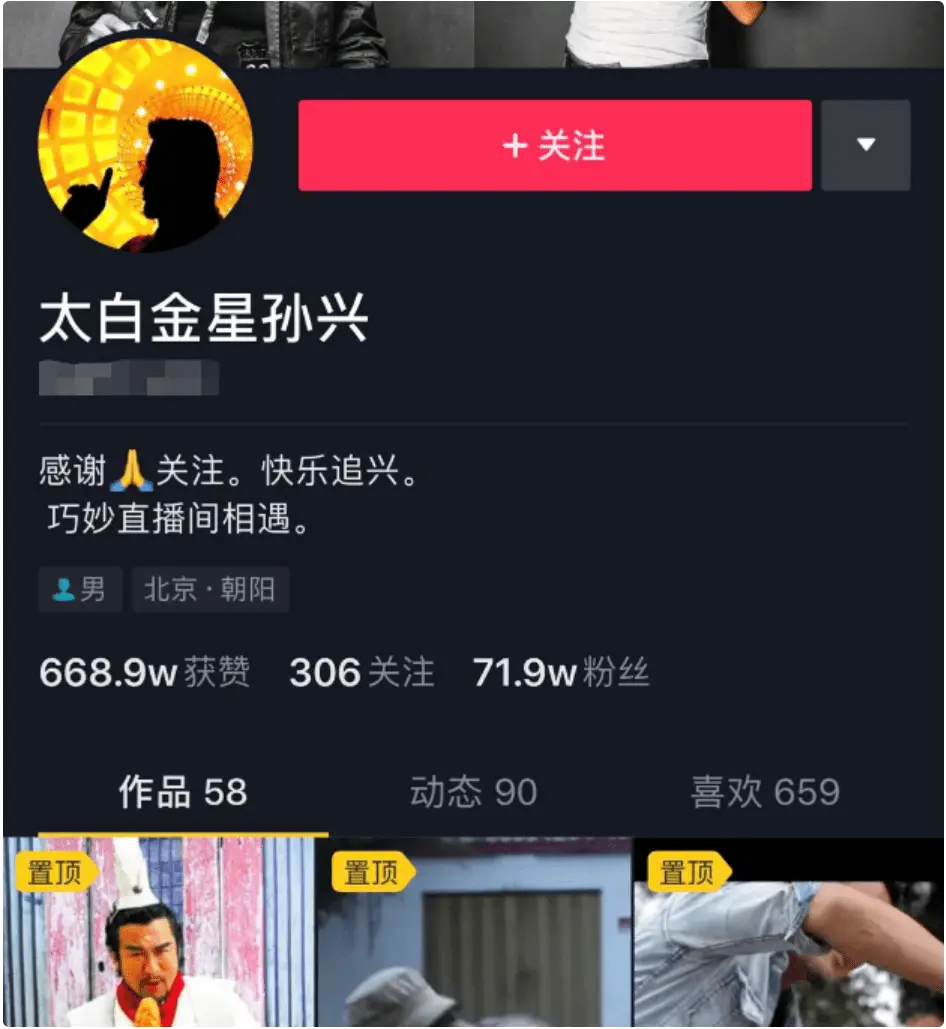This screenshot has height=1029, width=946.
Task: View the 306 关注 following list
Action: (x=362, y=673)
